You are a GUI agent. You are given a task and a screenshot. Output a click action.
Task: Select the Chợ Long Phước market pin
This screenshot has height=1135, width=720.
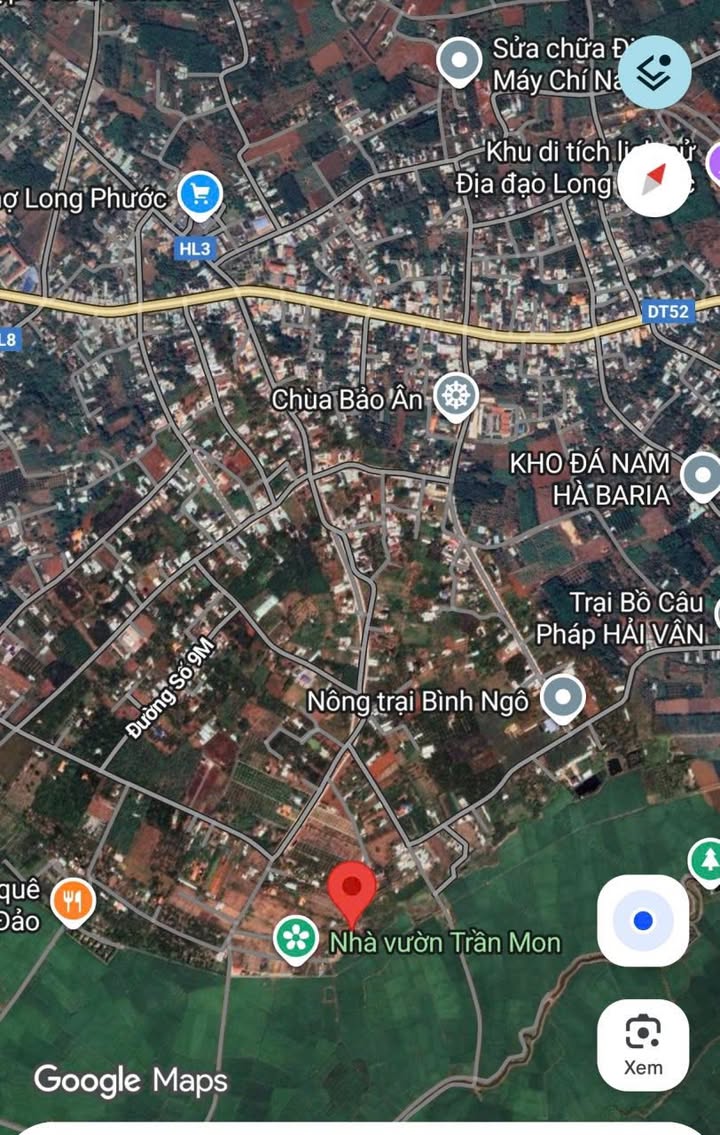pyautogui.click(x=200, y=194)
